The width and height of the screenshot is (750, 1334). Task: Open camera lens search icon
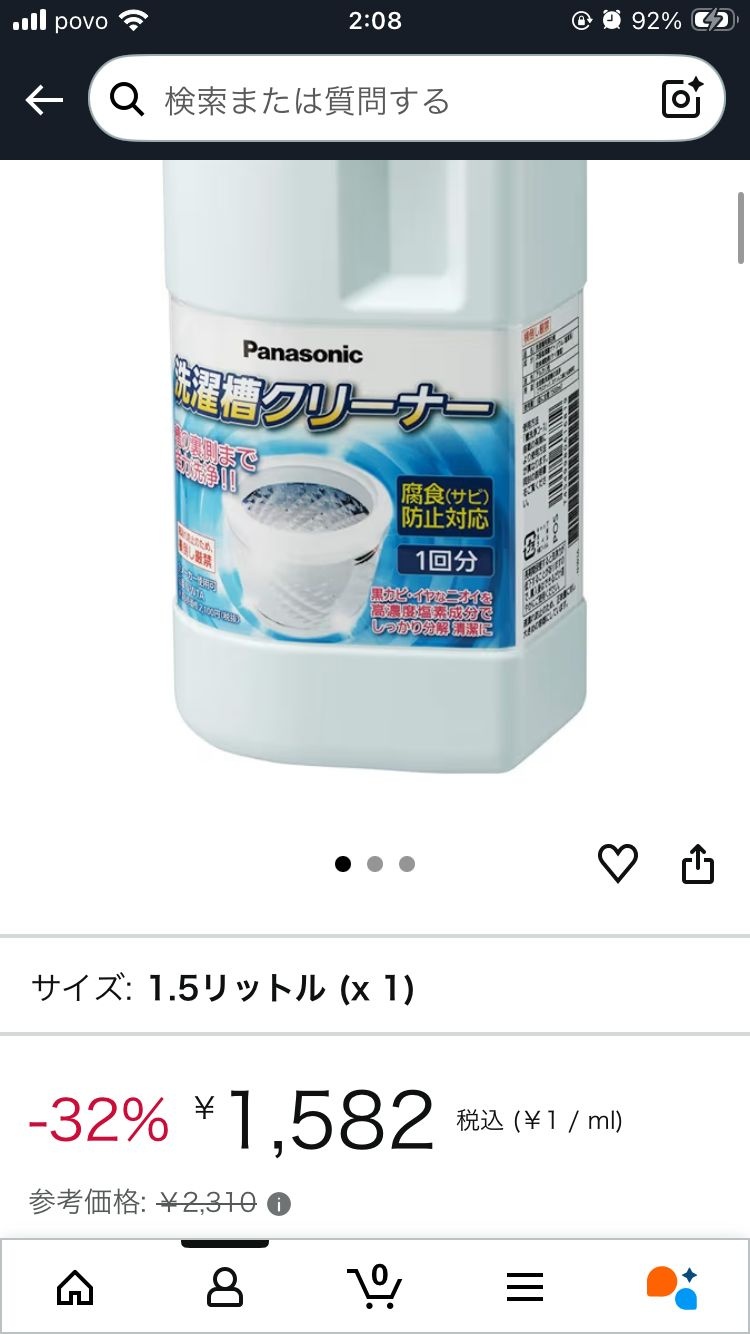(x=682, y=99)
